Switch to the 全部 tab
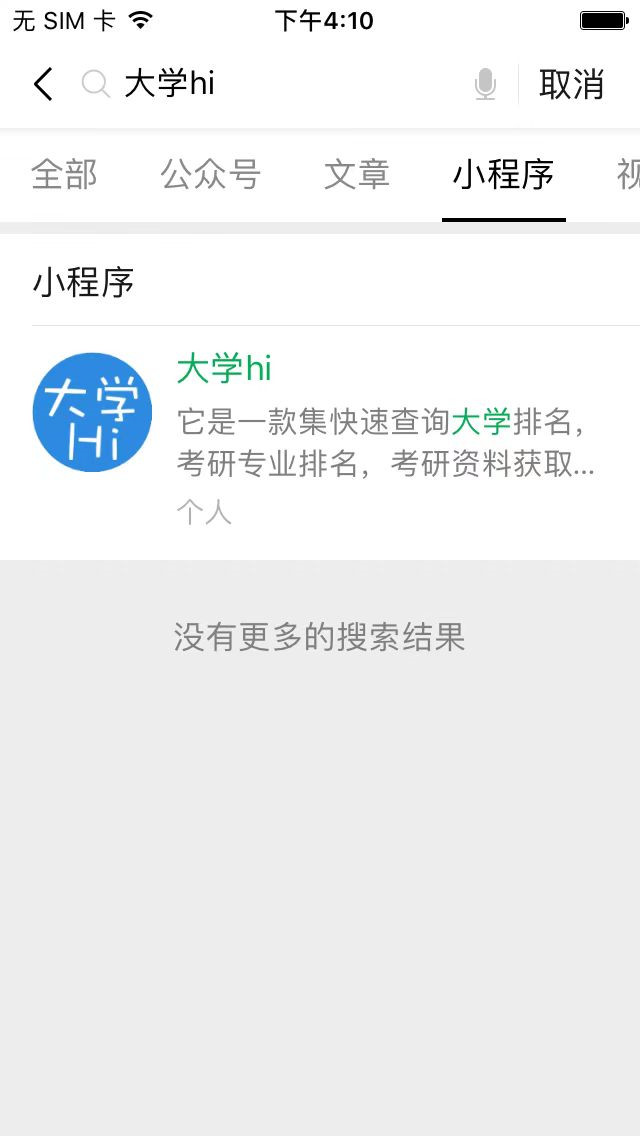Image resolution: width=640 pixels, height=1136 pixels. click(x=64, y=175)
